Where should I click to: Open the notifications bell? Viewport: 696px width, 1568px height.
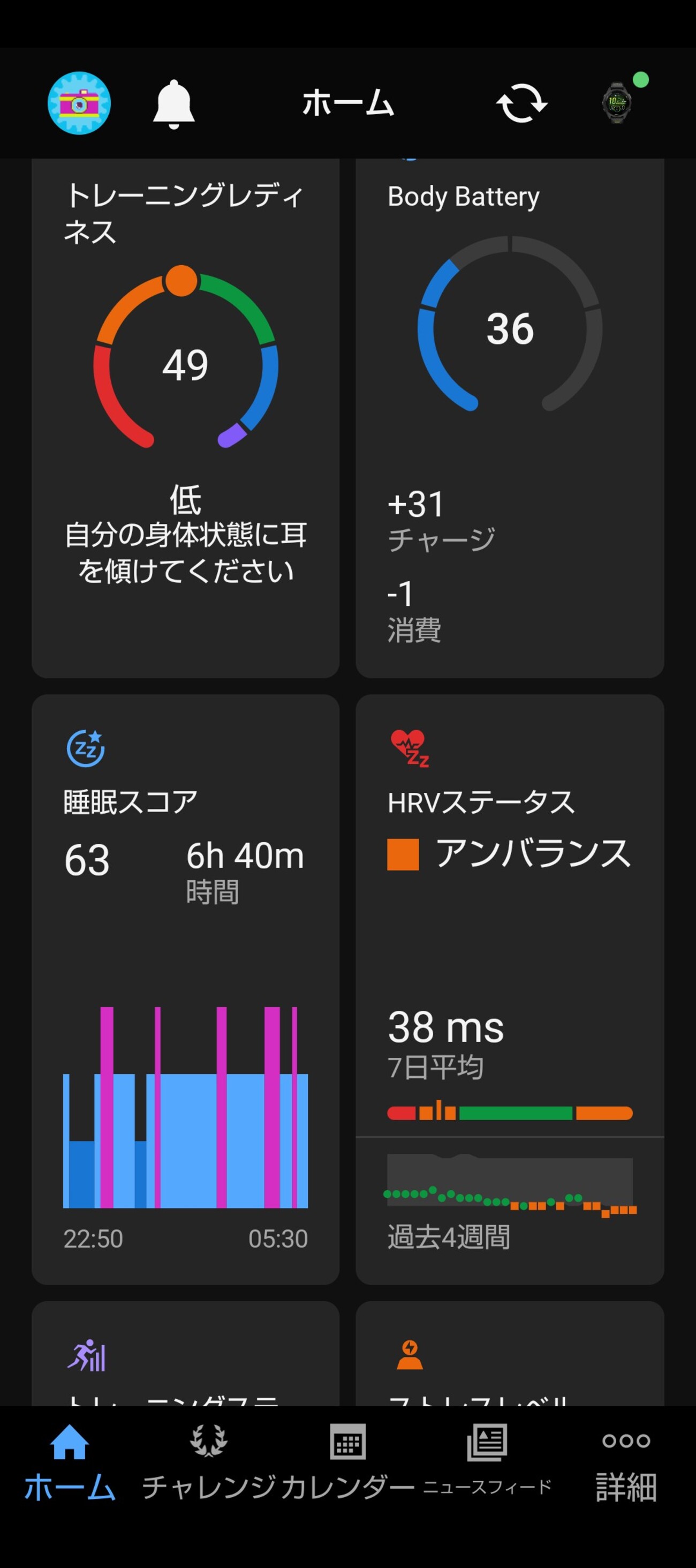tap(173, 104)
